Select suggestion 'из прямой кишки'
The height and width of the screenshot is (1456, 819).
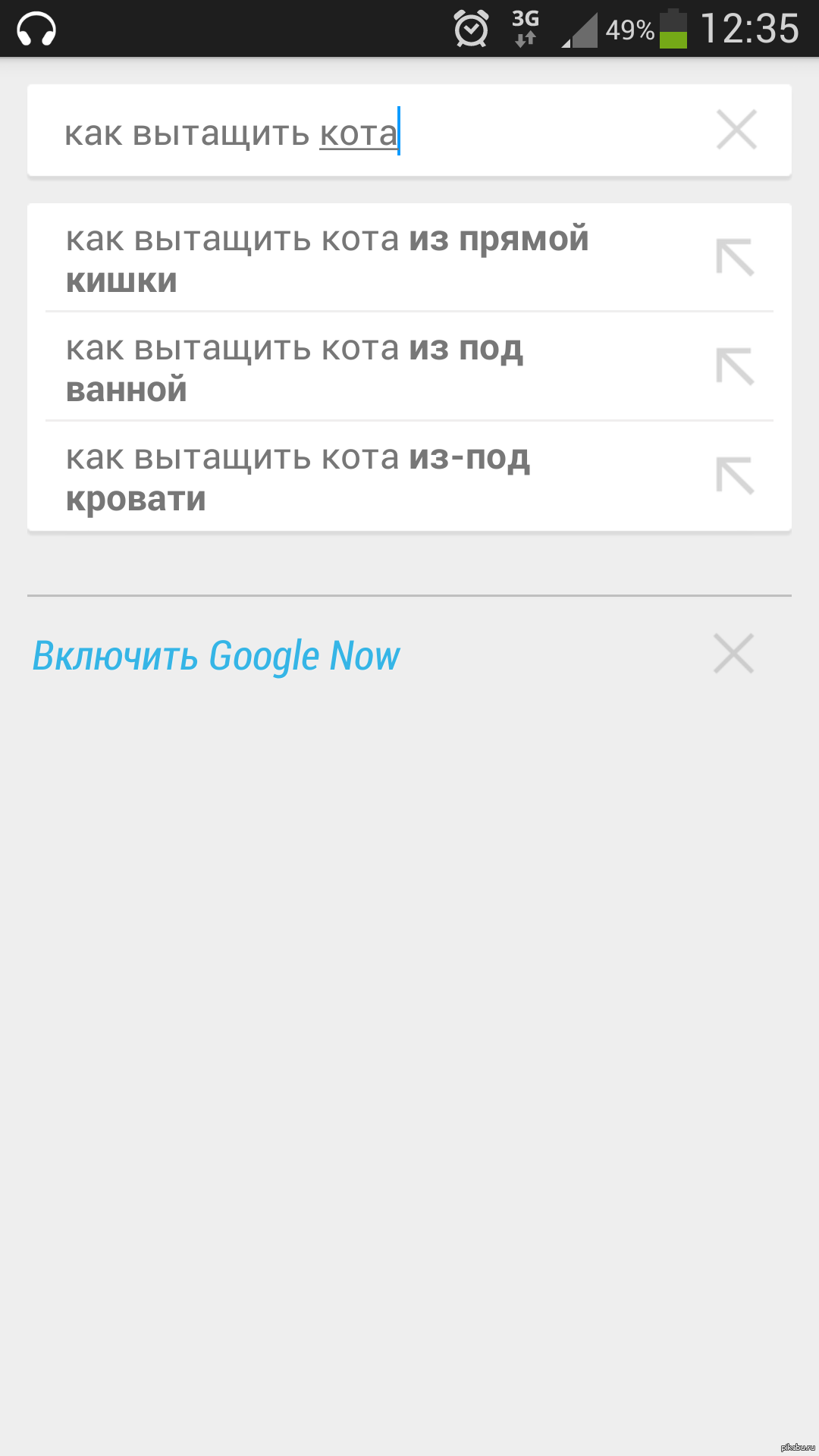(x=328, y=259)
